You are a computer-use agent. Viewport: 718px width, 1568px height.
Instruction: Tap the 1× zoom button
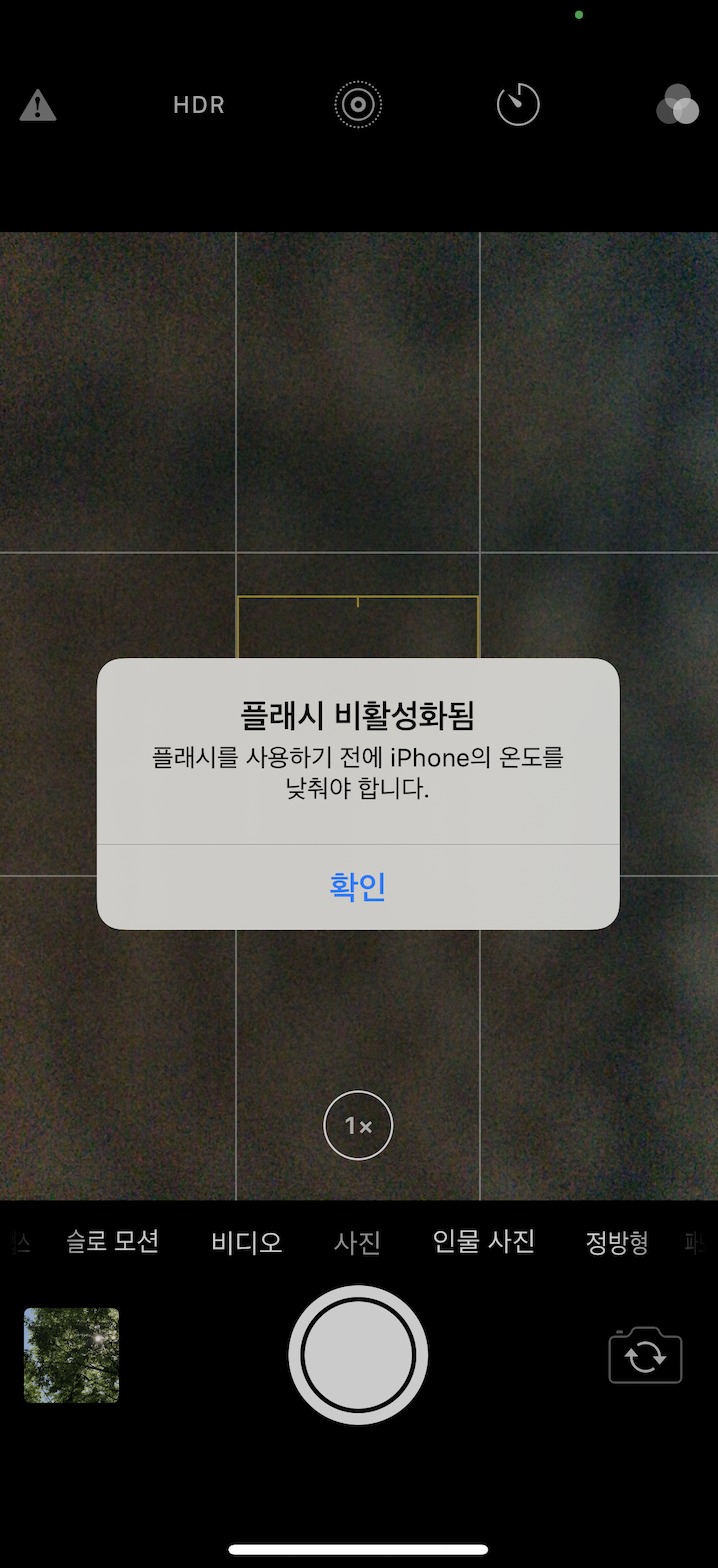(358, 1125)
